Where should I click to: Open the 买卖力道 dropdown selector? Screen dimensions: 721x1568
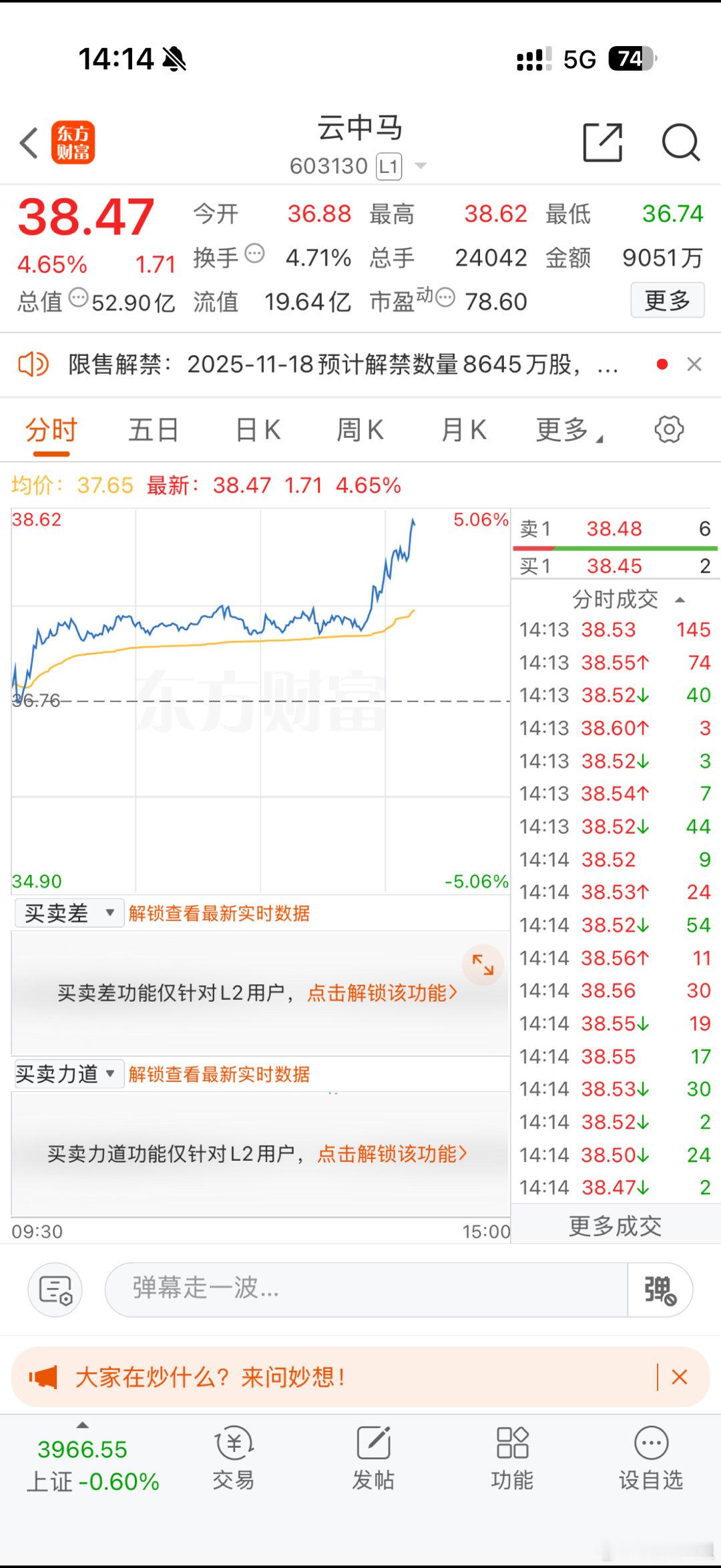pos(68,1073)
